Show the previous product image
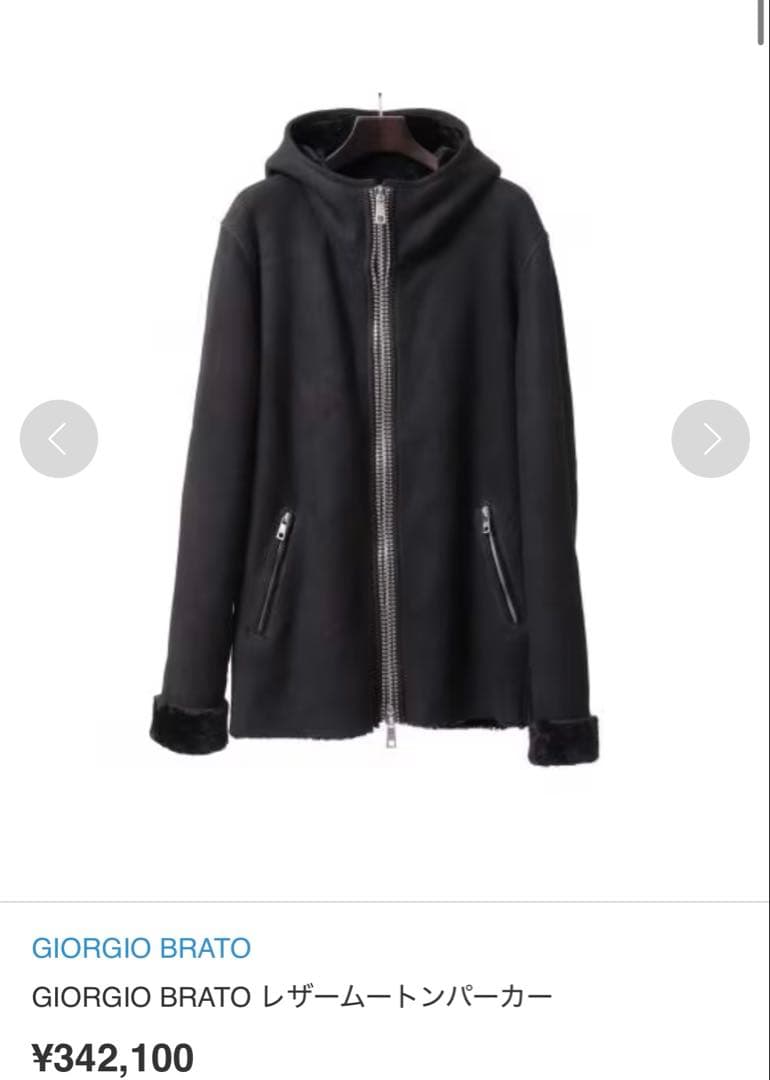This screenshot has height=1080, width=770. [x=59, y=438]
